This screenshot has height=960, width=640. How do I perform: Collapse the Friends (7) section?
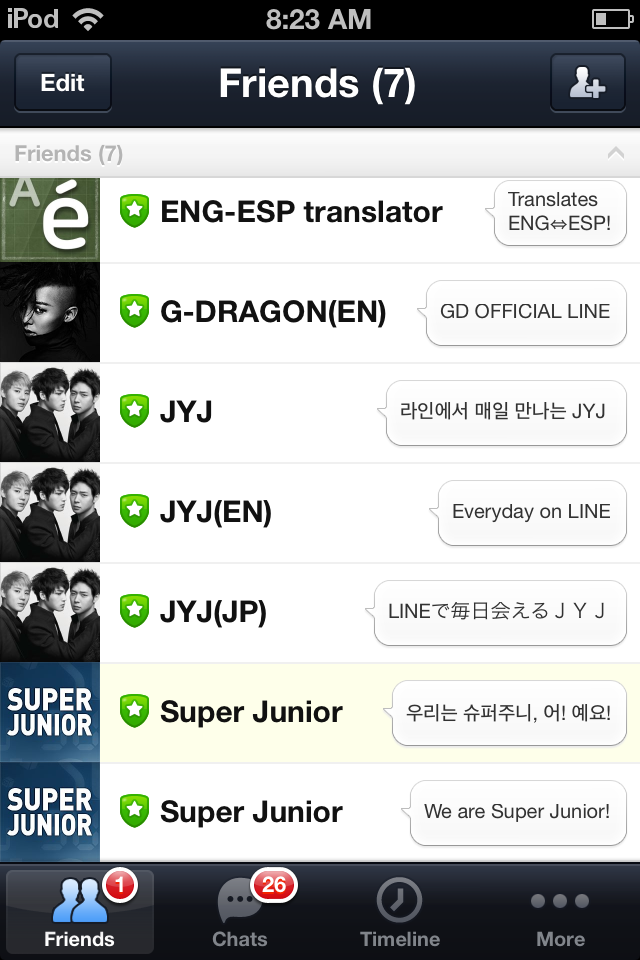click(615, 154)
